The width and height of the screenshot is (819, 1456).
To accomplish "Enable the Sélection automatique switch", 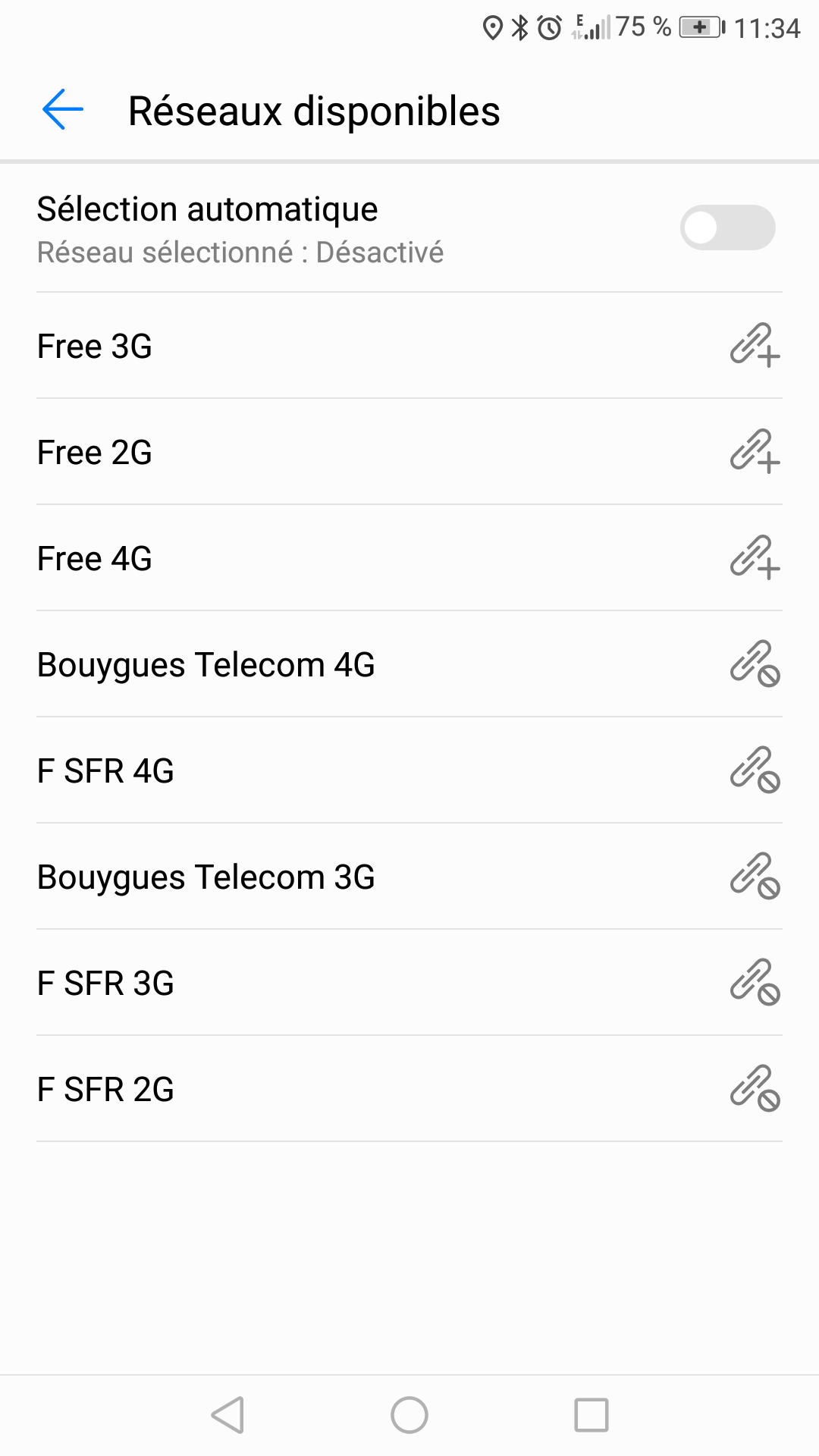I will click(726, 227).
